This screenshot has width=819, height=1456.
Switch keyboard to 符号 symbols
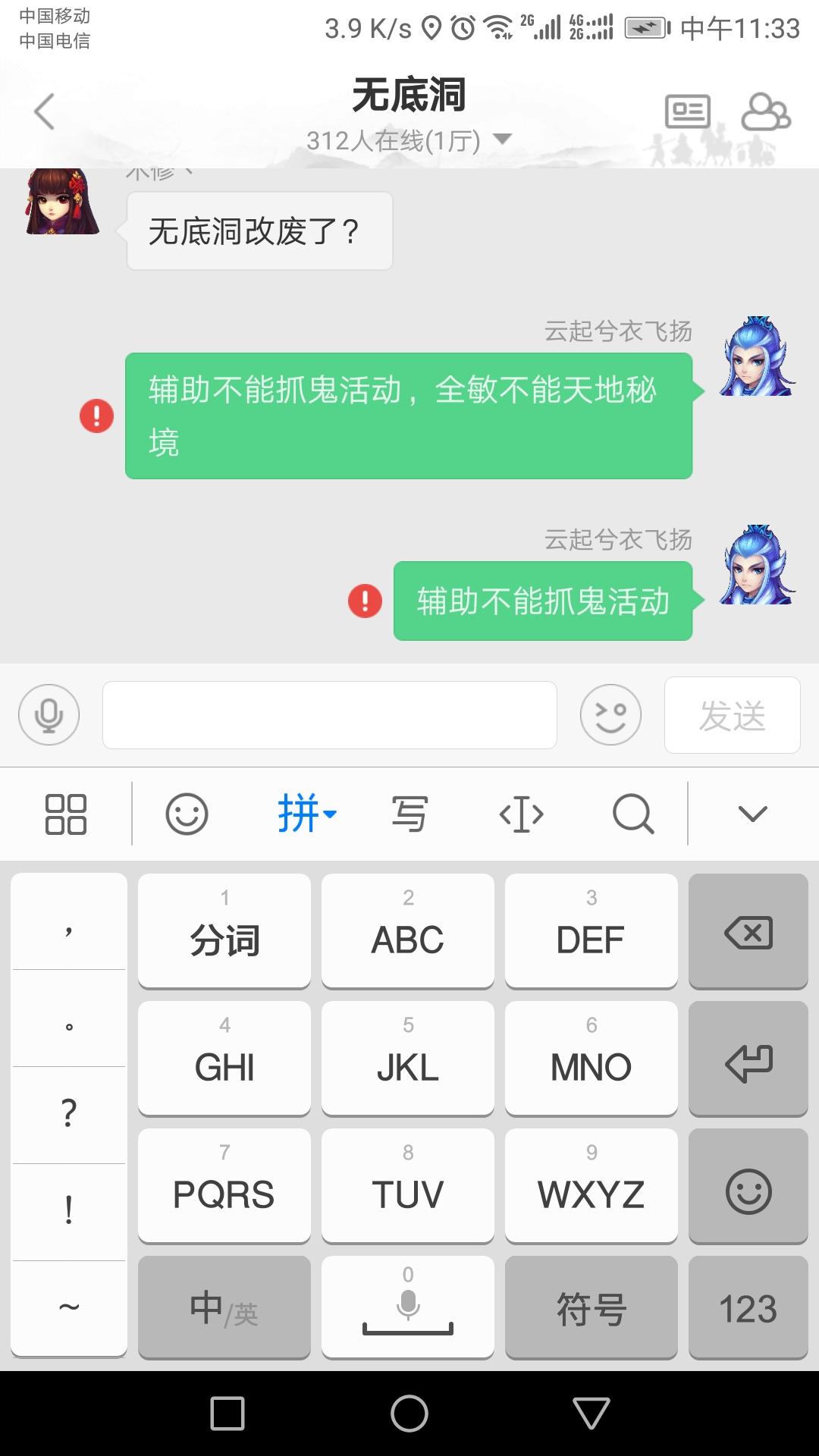pyautogui.click(x=591, y=1308)
